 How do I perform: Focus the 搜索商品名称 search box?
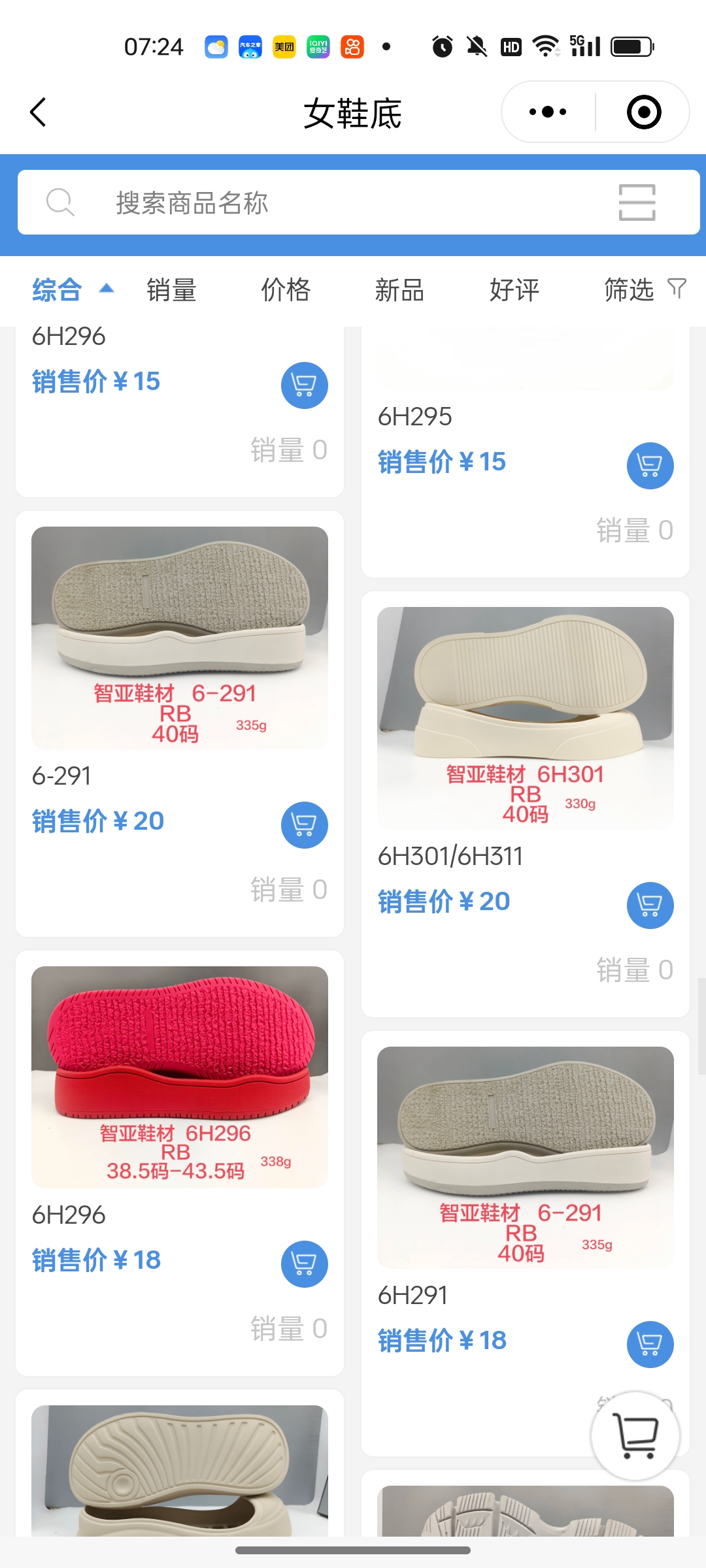click(327, 203)
